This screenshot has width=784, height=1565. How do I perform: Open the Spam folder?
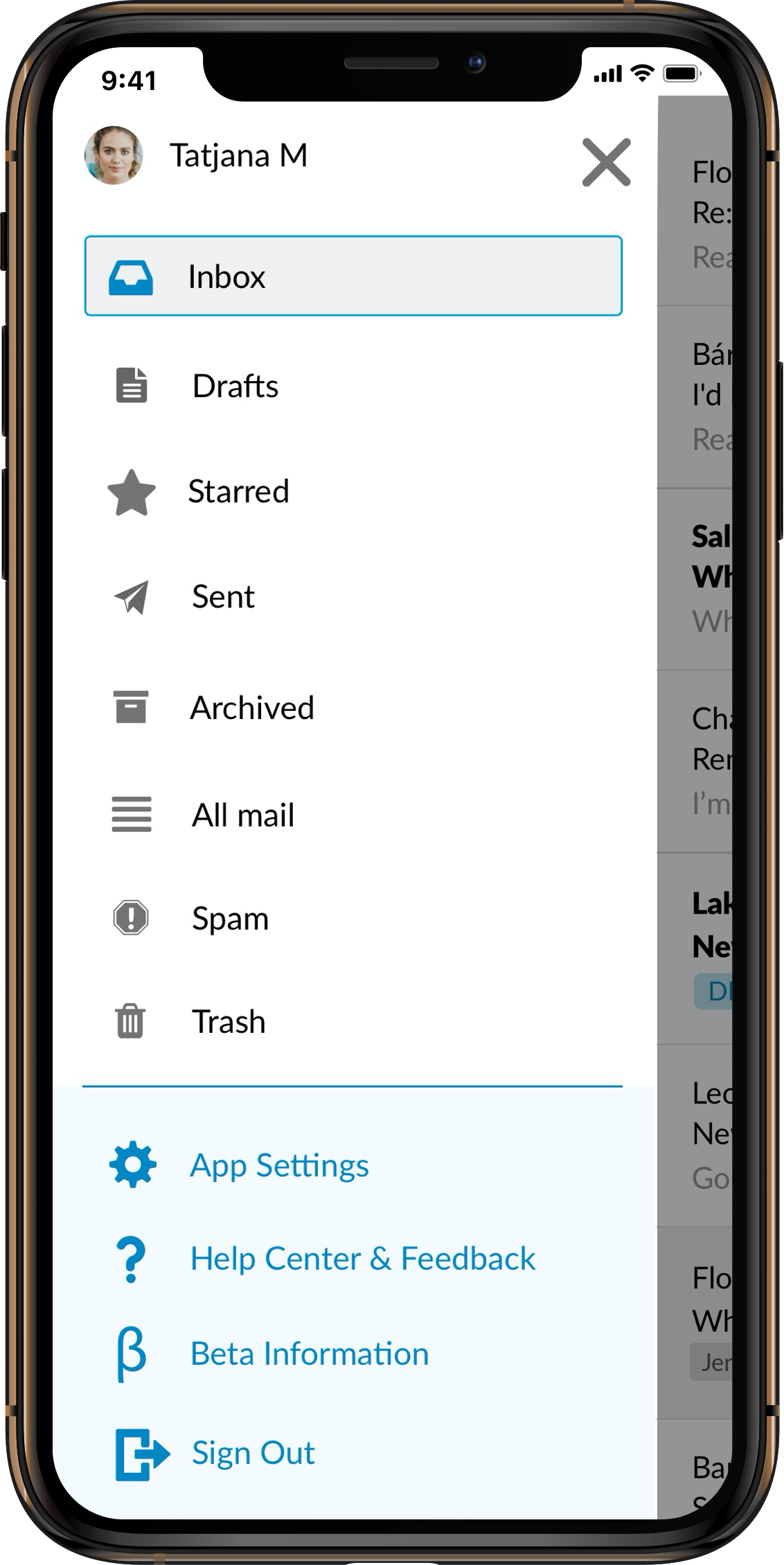[x=230, y=919]
